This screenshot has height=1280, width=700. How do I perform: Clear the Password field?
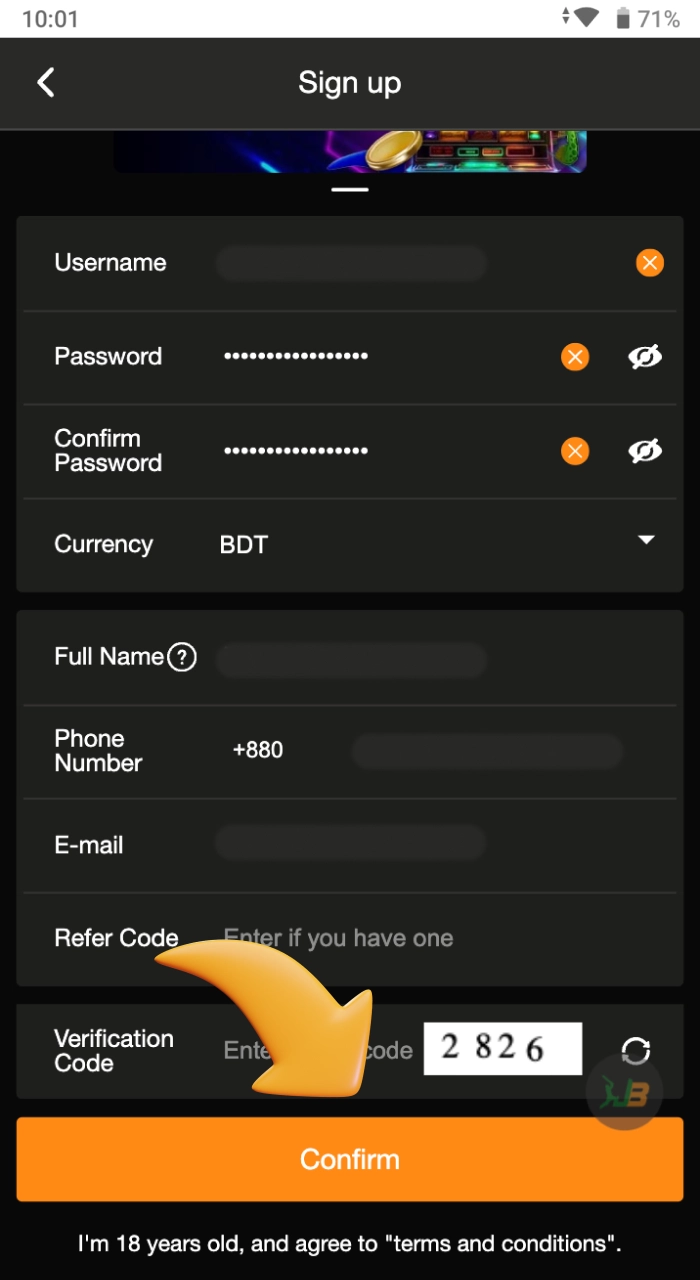coord(575,357)
